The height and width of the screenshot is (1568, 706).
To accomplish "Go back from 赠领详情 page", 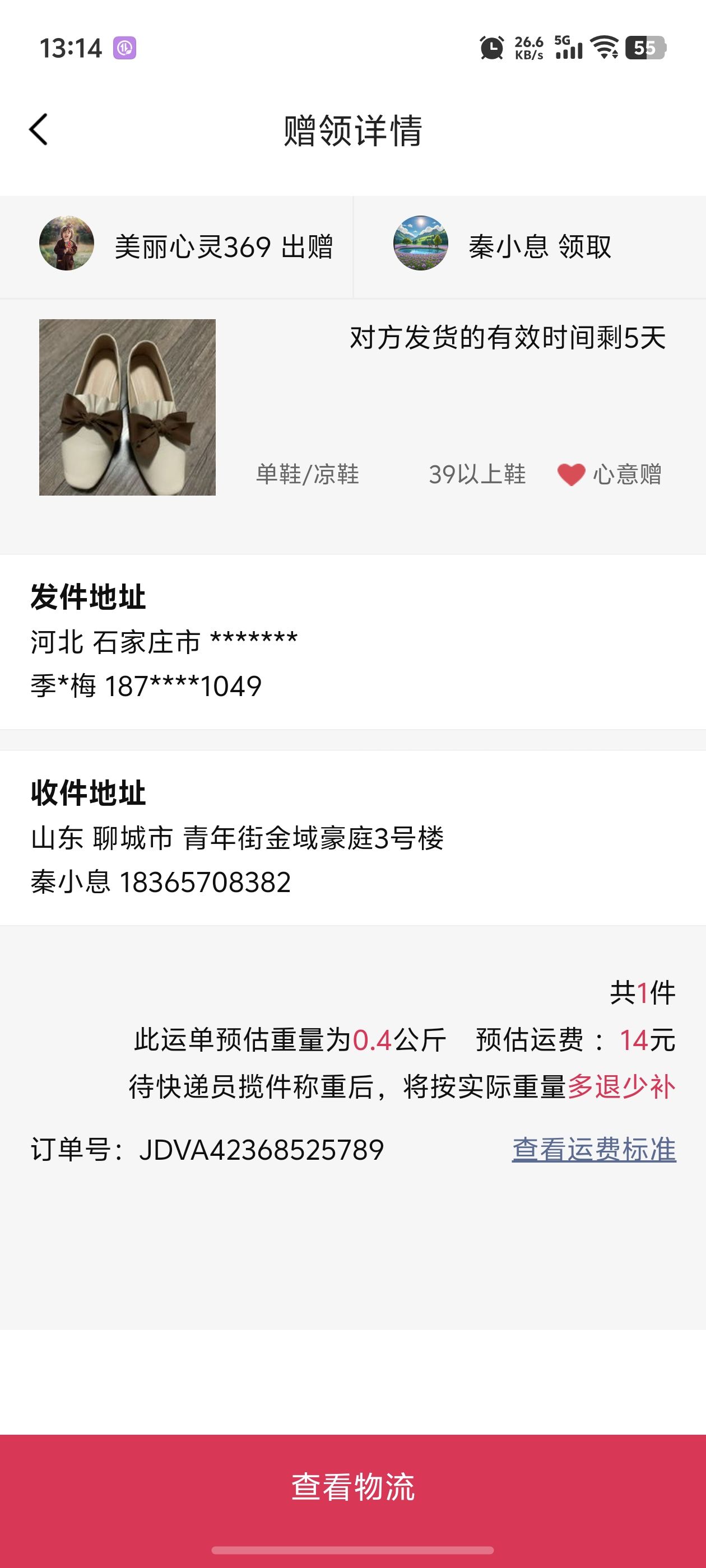I will tap(38, 130).
